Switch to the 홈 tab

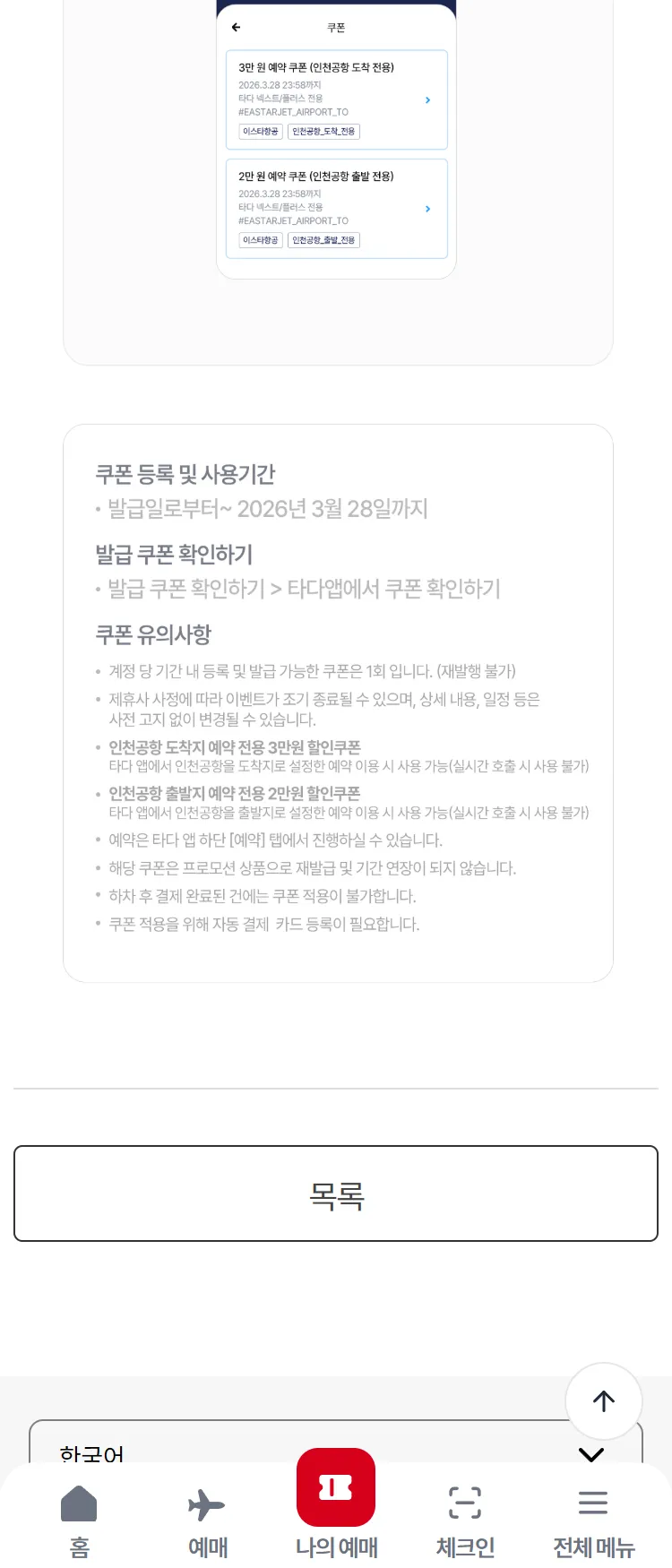(x=79, y=1519)
